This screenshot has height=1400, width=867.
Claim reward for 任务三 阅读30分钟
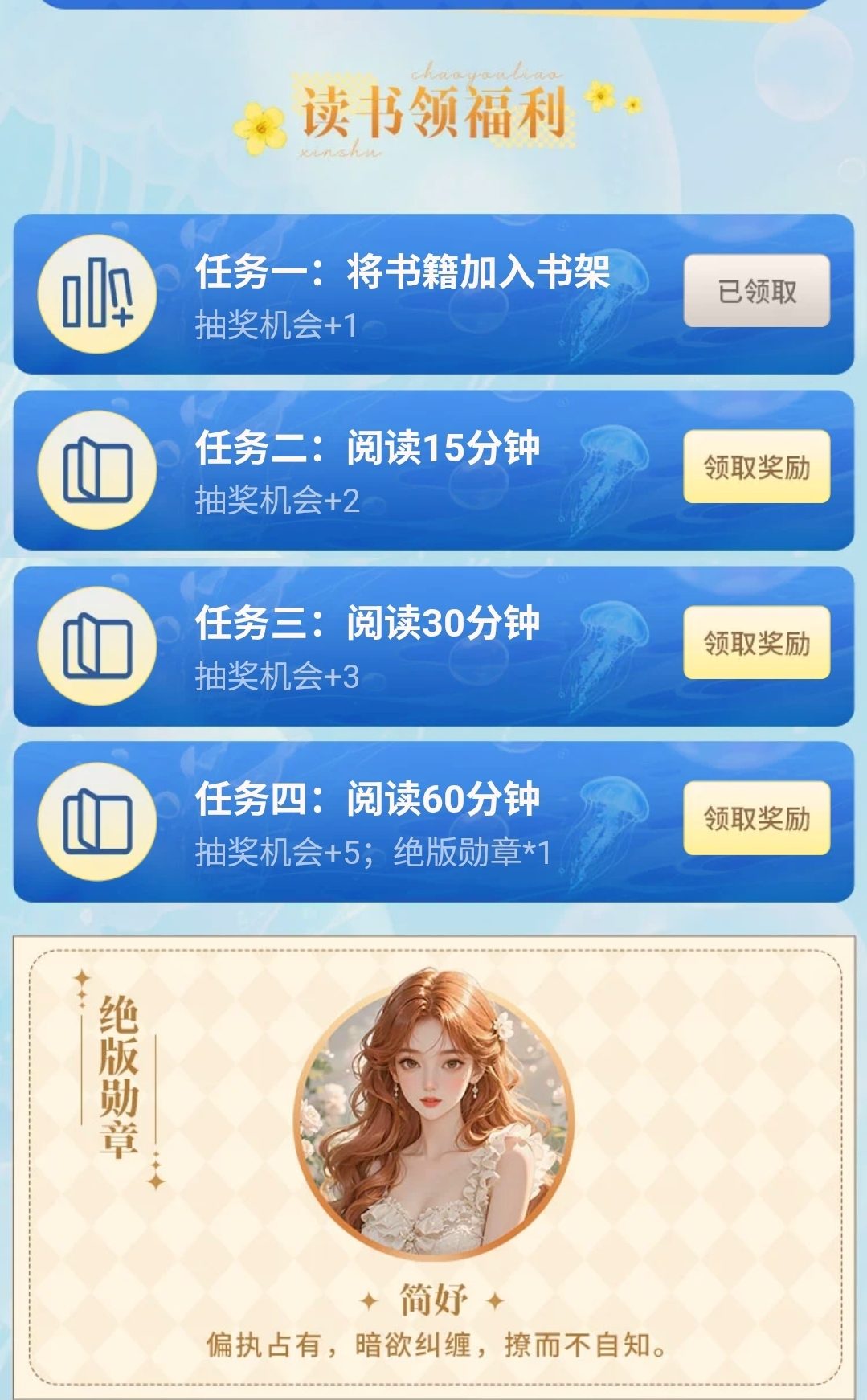[x=756, y=643]
